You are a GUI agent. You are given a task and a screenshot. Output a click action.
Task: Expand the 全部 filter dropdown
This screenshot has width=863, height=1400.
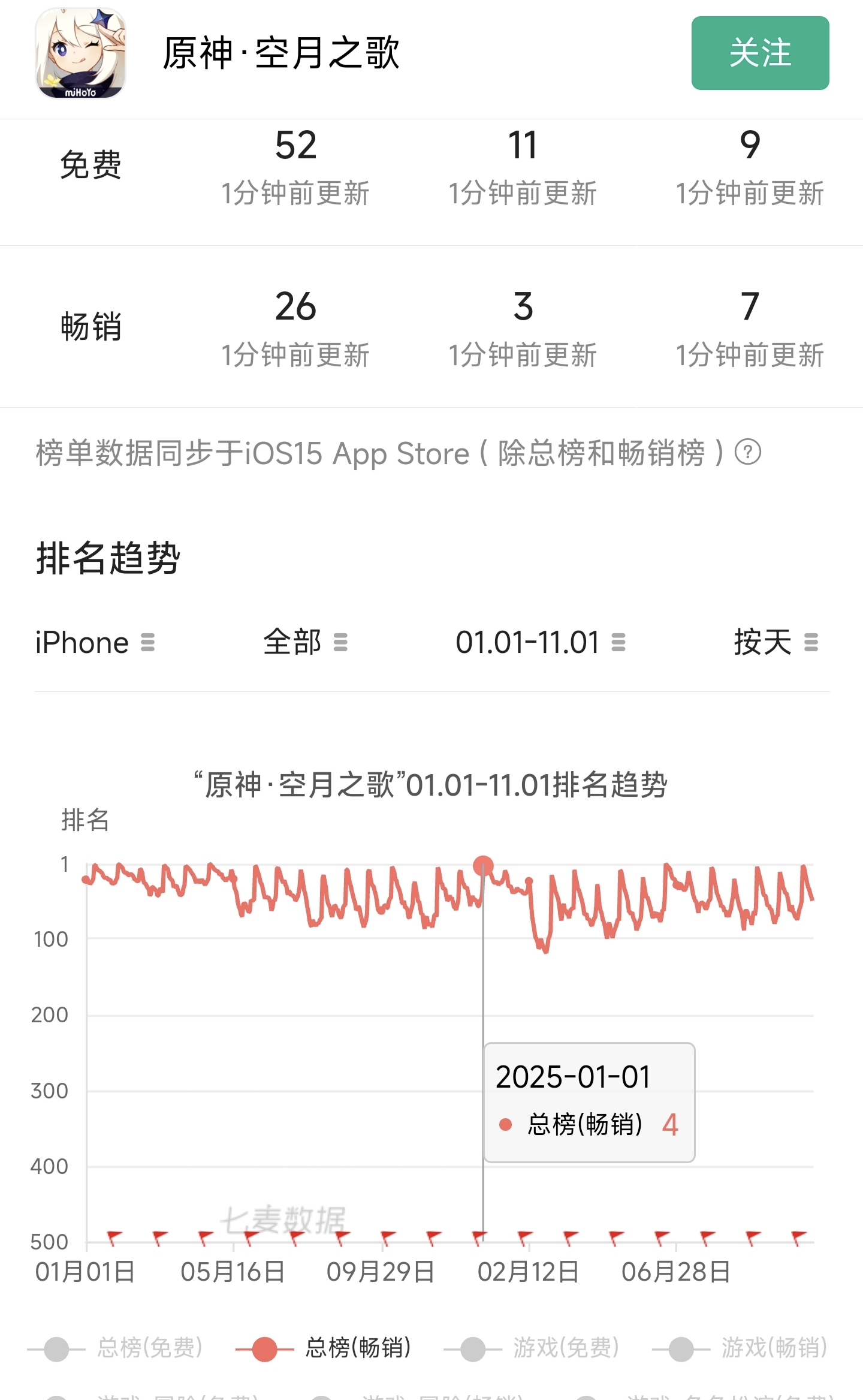click(x=305, y=643)
